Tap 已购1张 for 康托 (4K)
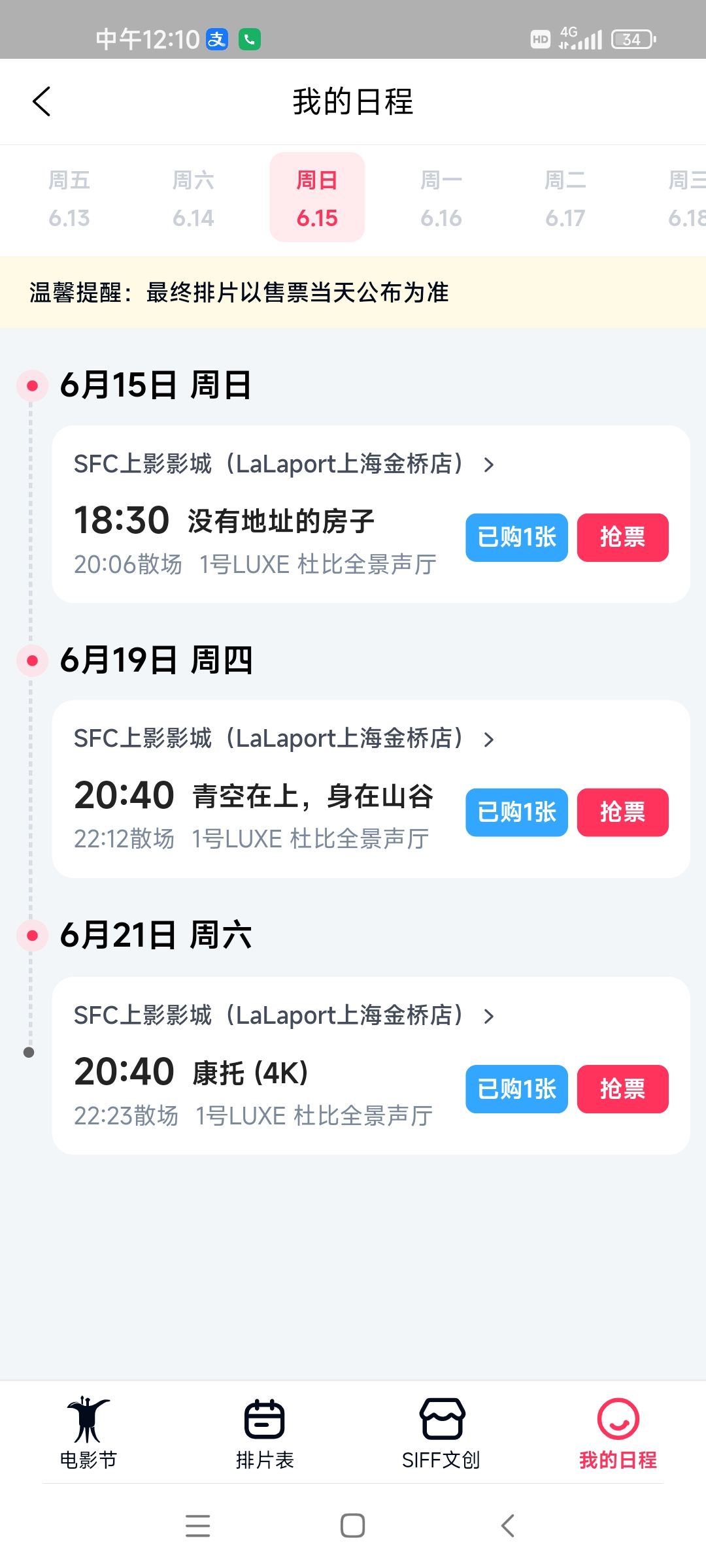The height and width of the screenshot is (1568, 706). [x=516, y=1089]
